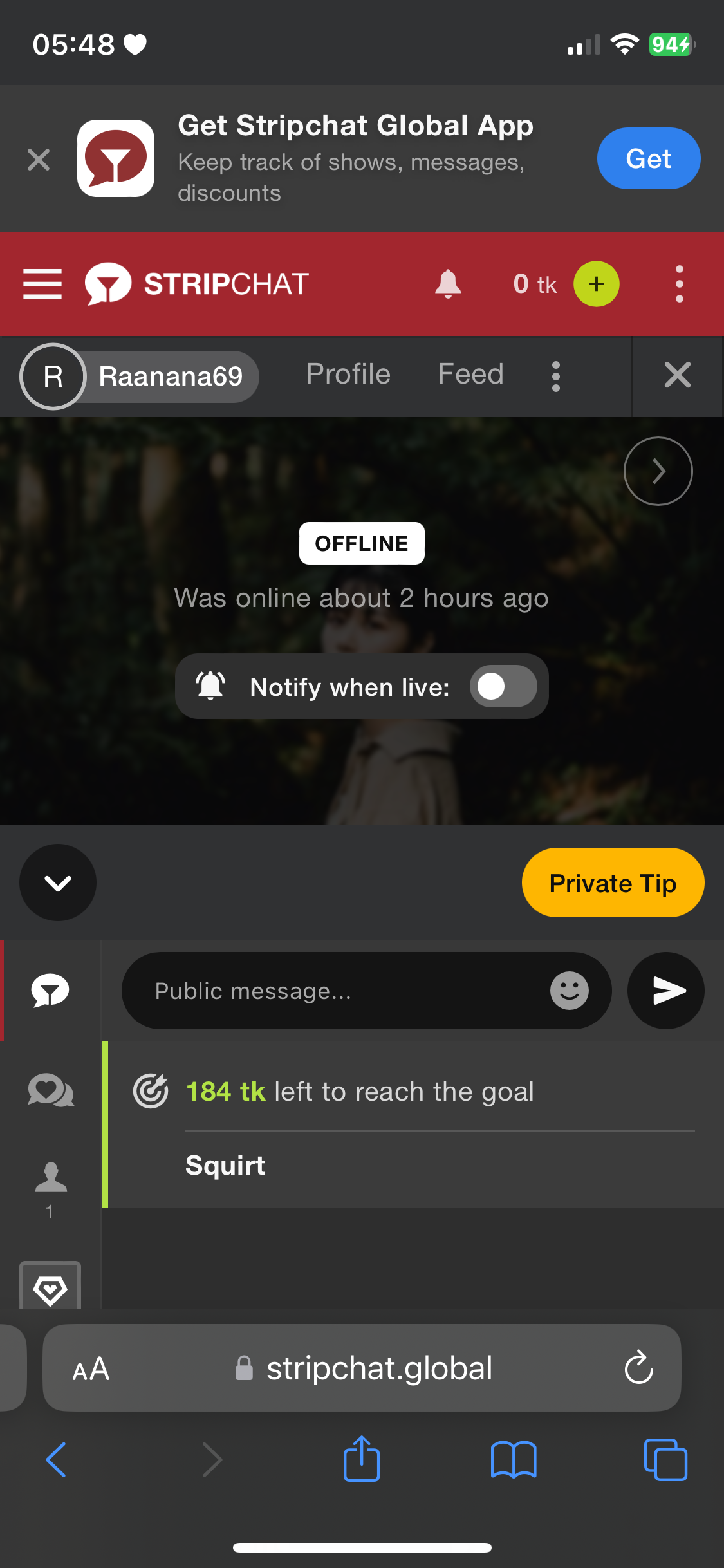The width and height of the screenshot is (724, 1568).
Task: Close Raanana69's room
Action: [x=677, y=375]
